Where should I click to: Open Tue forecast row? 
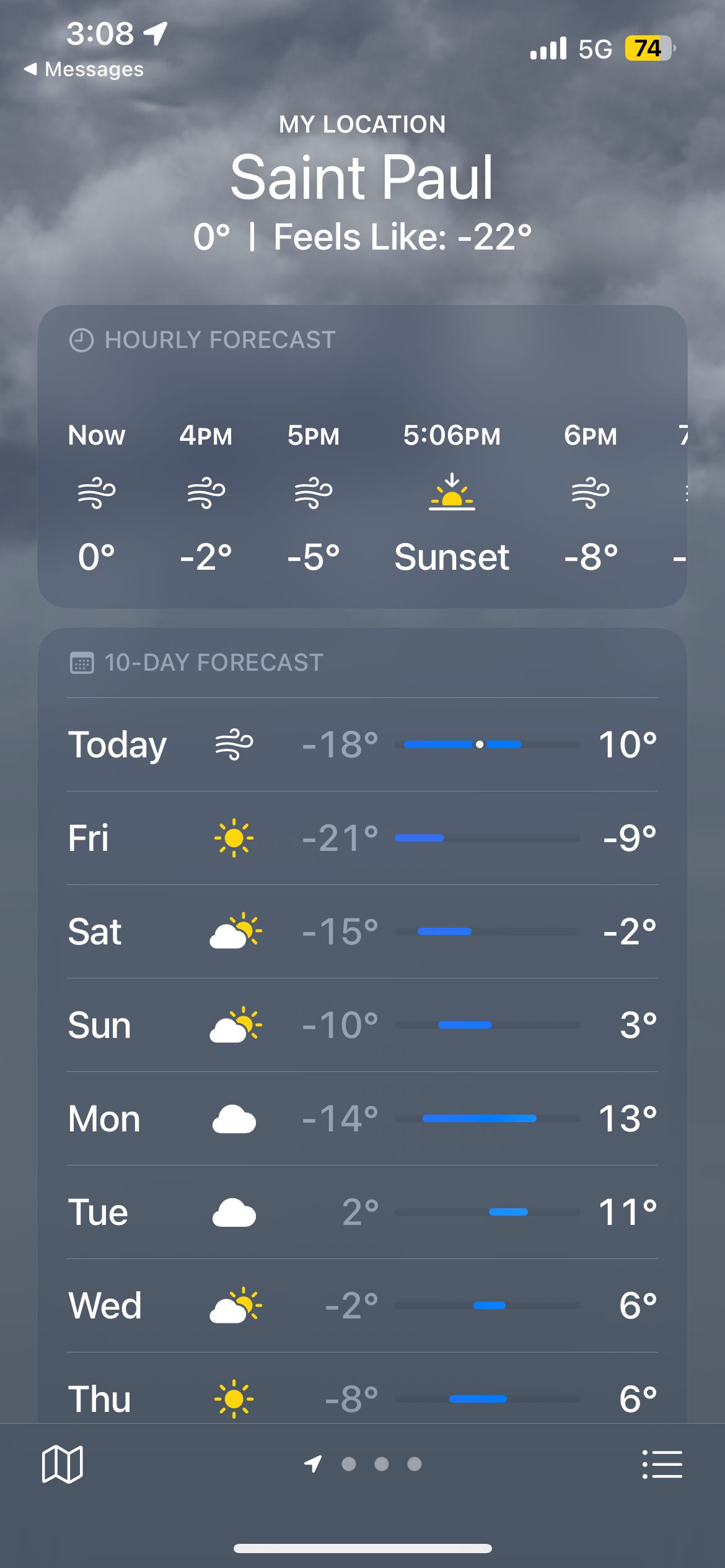[362, 1212]
